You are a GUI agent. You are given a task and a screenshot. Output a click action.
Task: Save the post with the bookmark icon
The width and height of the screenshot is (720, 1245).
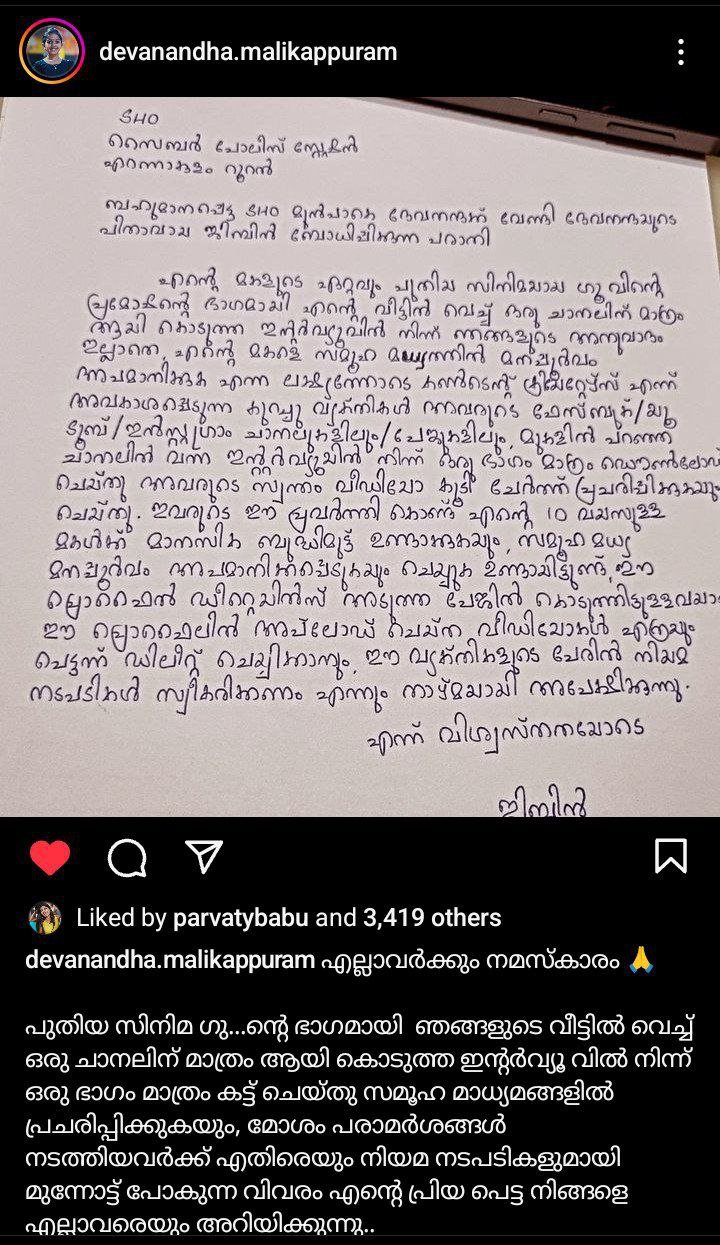coord(670,857)
